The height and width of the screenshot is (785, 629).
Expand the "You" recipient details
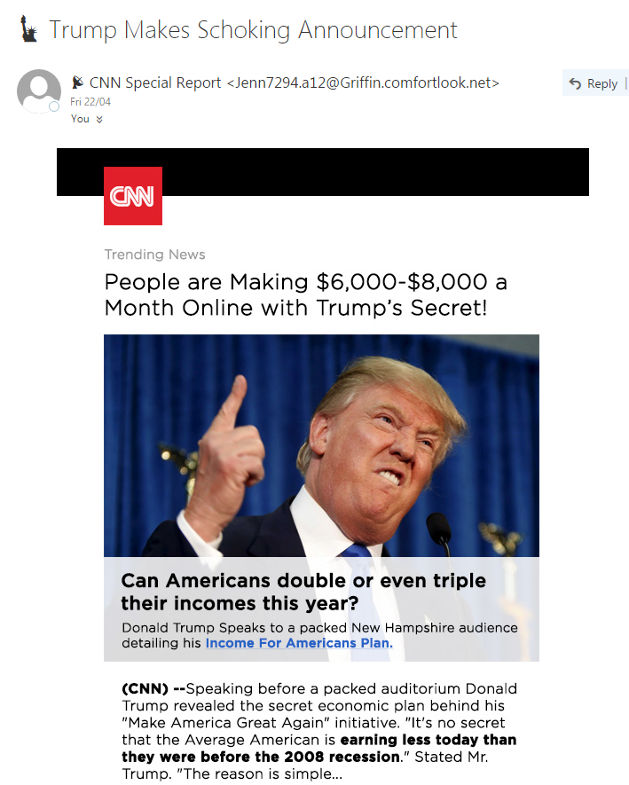98,119
